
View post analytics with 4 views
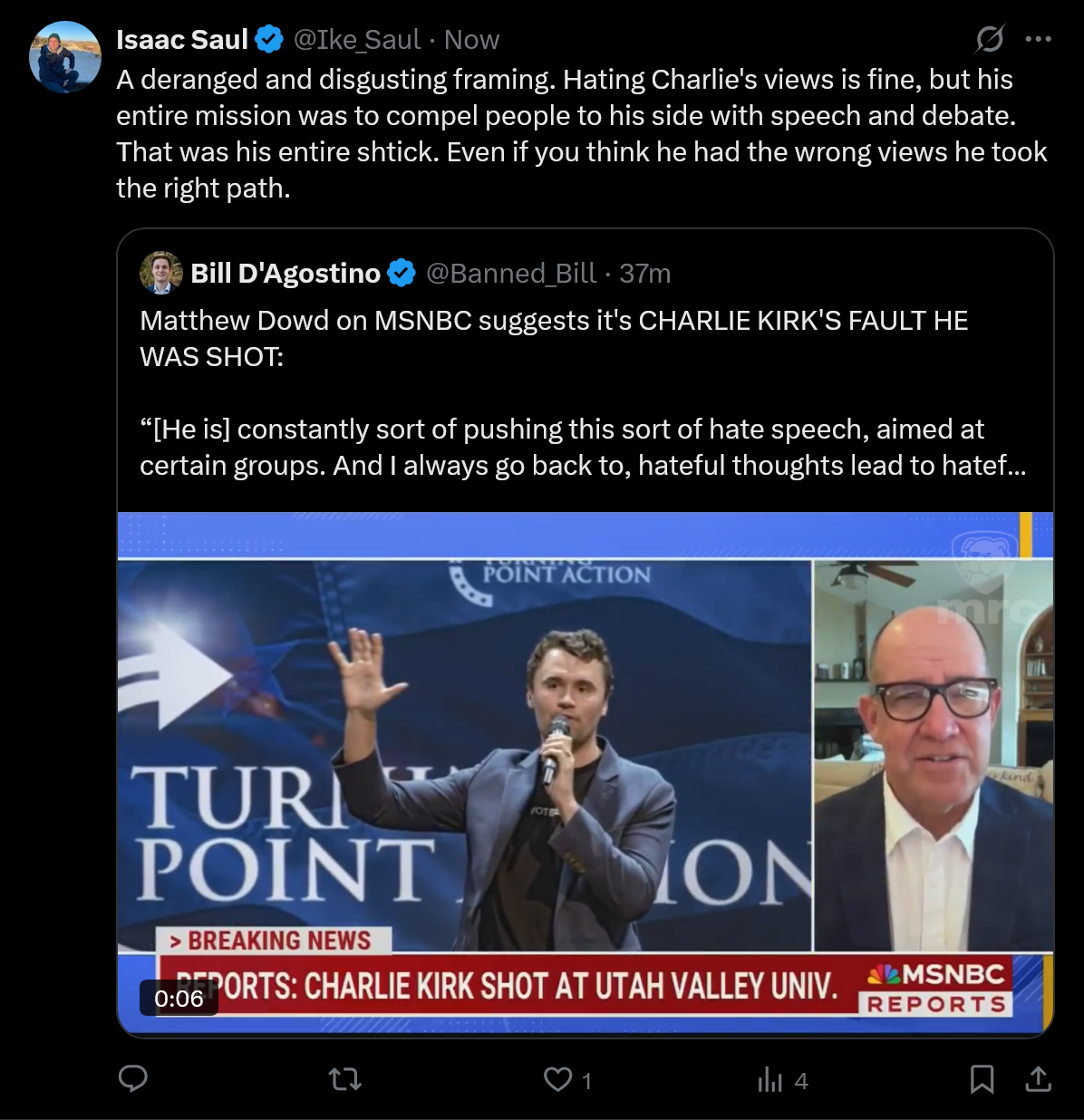771,1079
